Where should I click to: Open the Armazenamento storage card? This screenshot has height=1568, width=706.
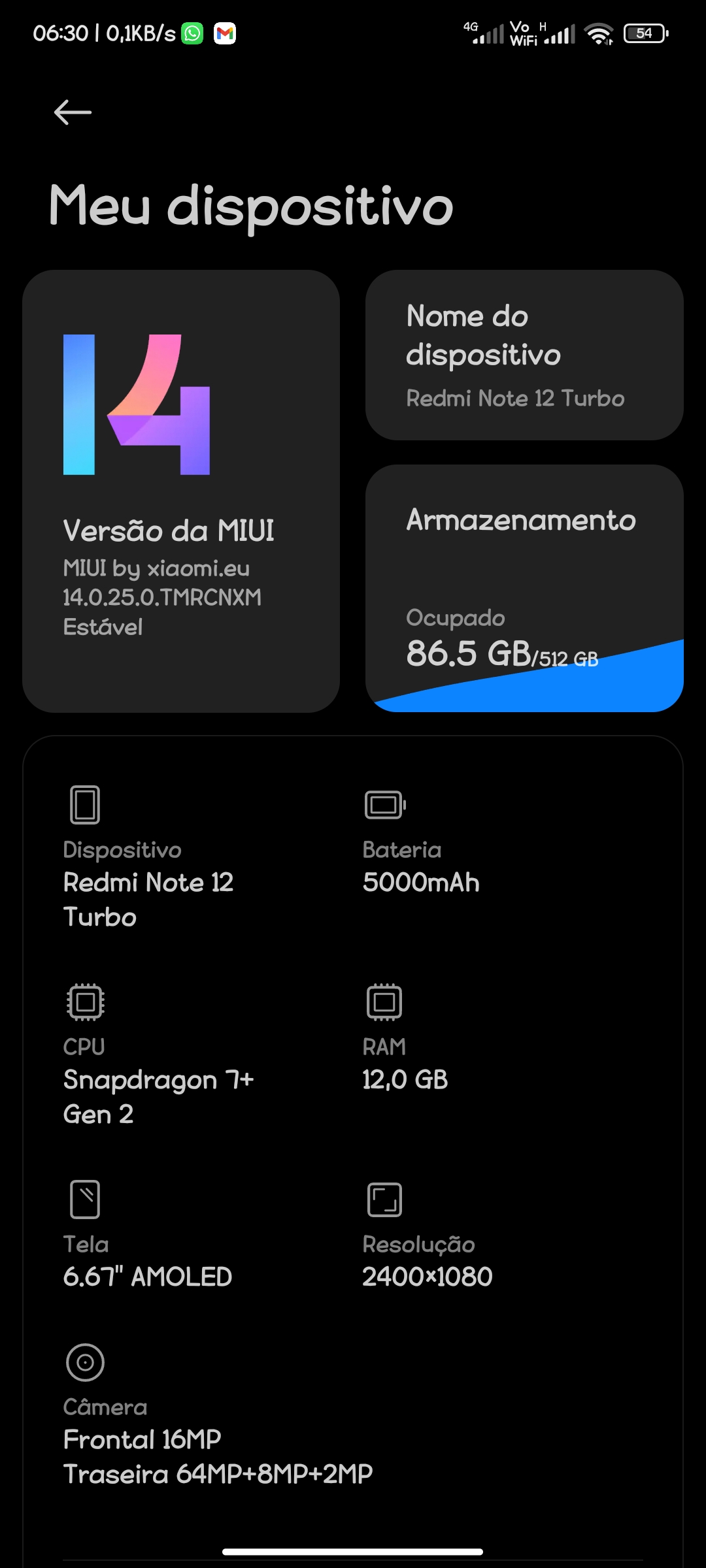524,588
